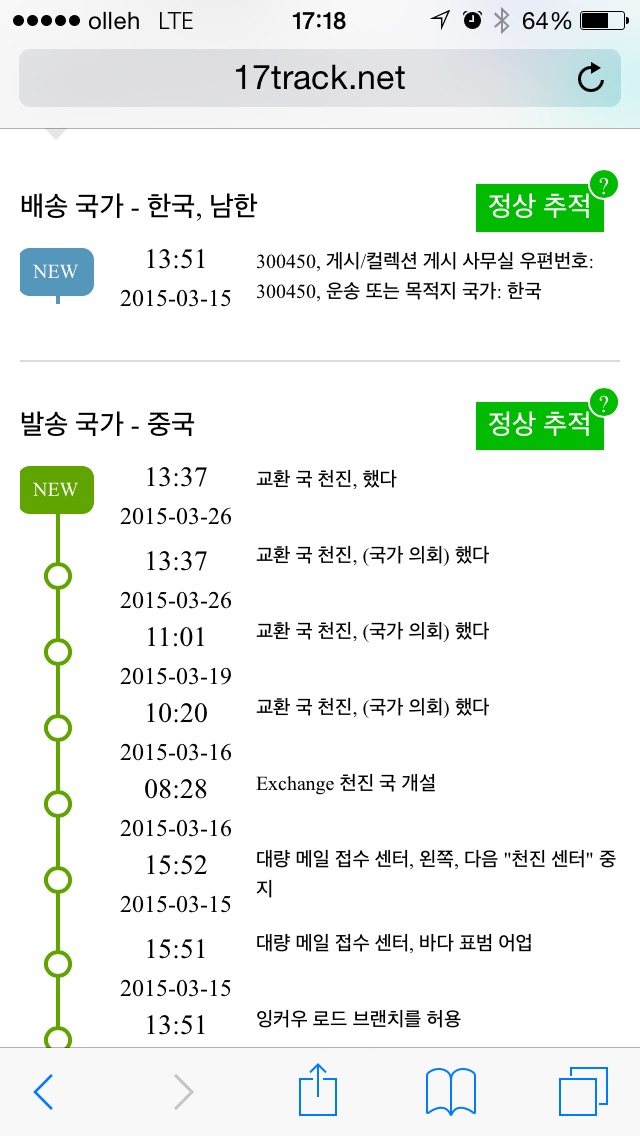Tap 정상 추적 button under 발송 국가

click(539, 425)
